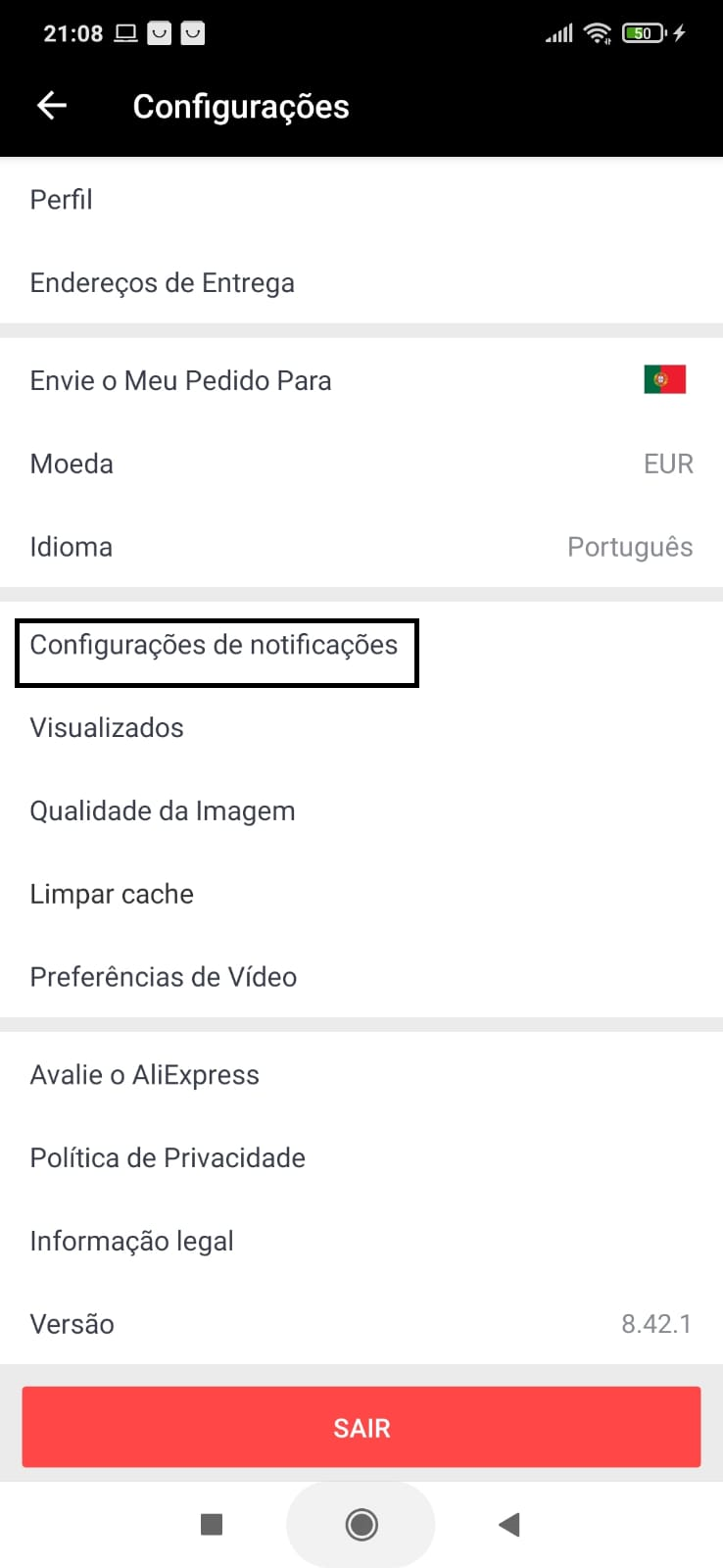Change currency by selecting Moeda EUR
The width and height of the screenshot is (723, 1568).
[361, 463]
